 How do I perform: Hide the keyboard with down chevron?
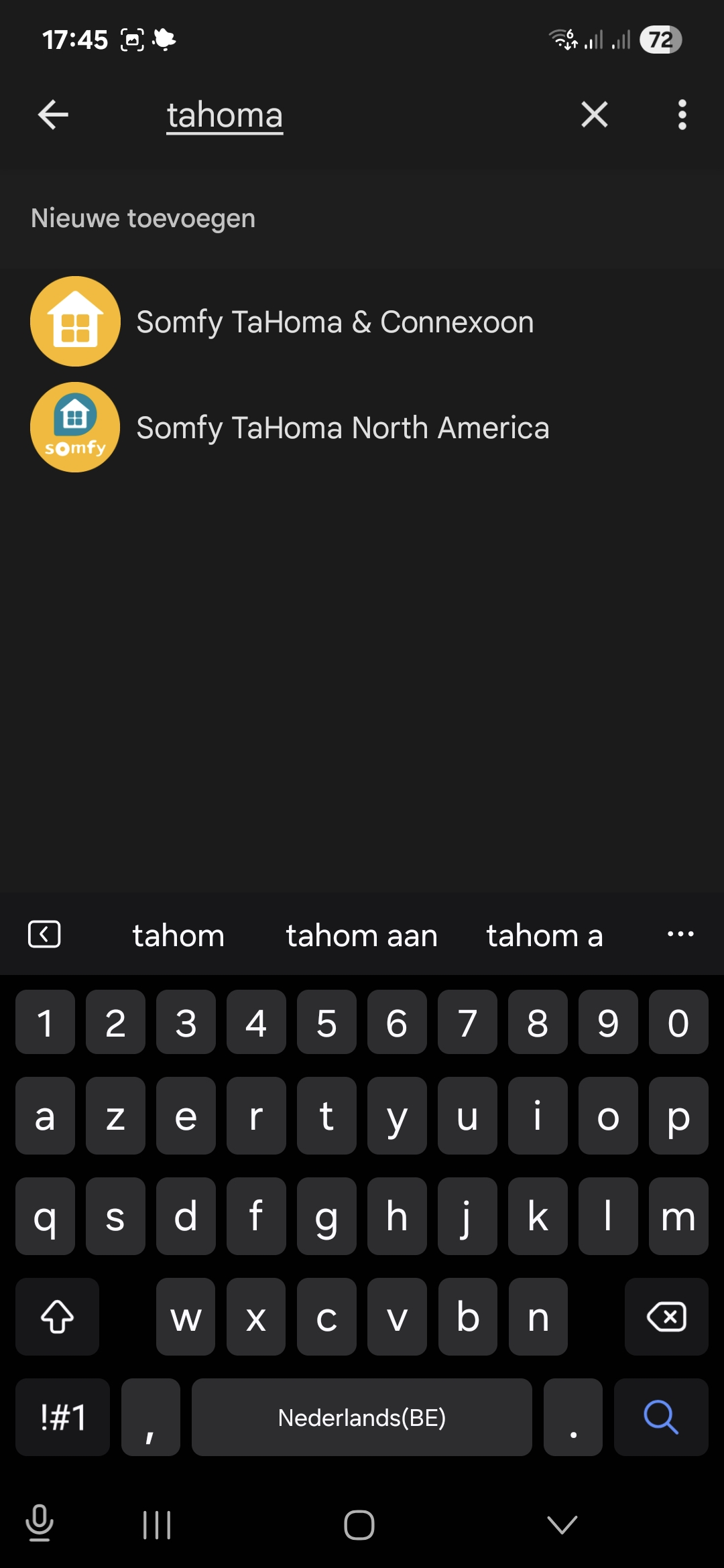point(562,1525)
